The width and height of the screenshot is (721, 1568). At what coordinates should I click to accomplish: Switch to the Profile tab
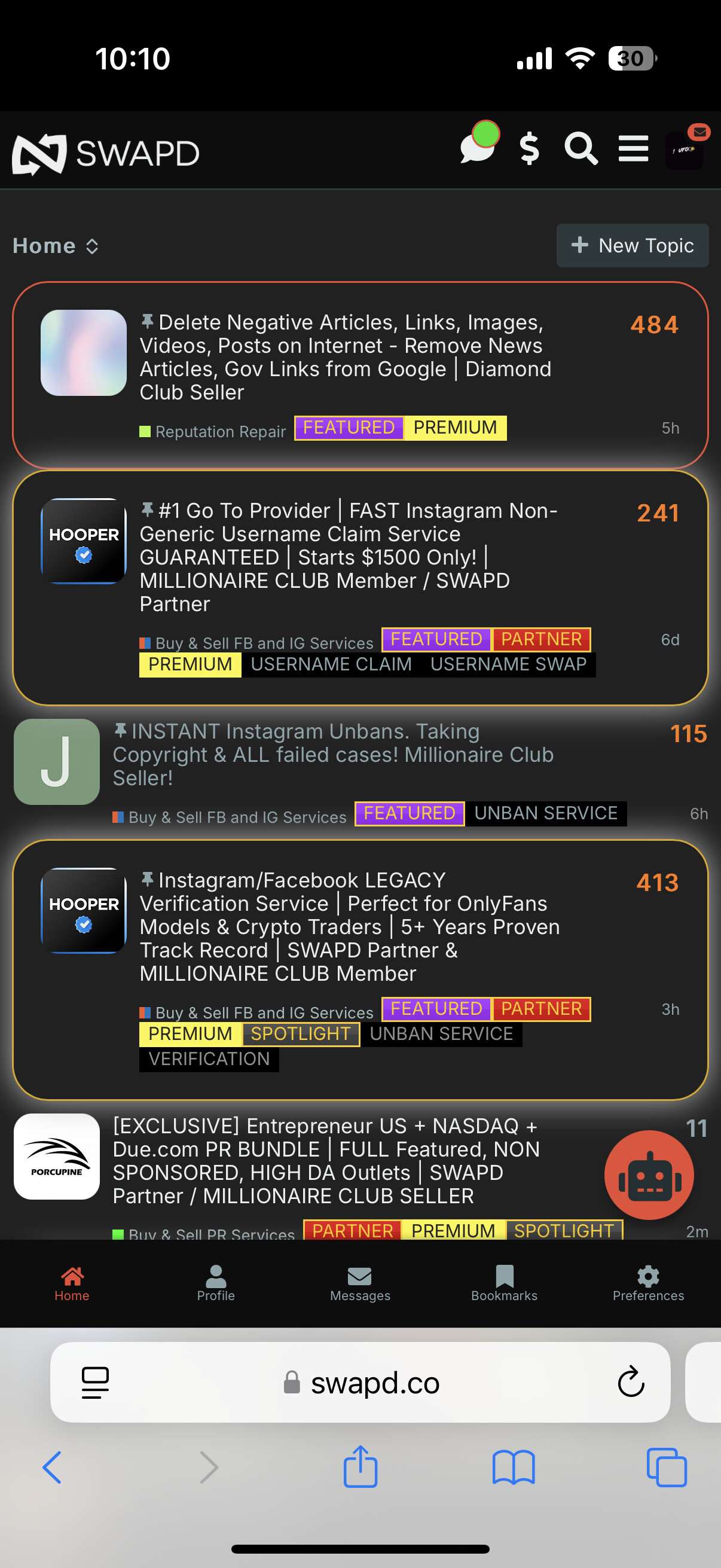click(216, 1283)
